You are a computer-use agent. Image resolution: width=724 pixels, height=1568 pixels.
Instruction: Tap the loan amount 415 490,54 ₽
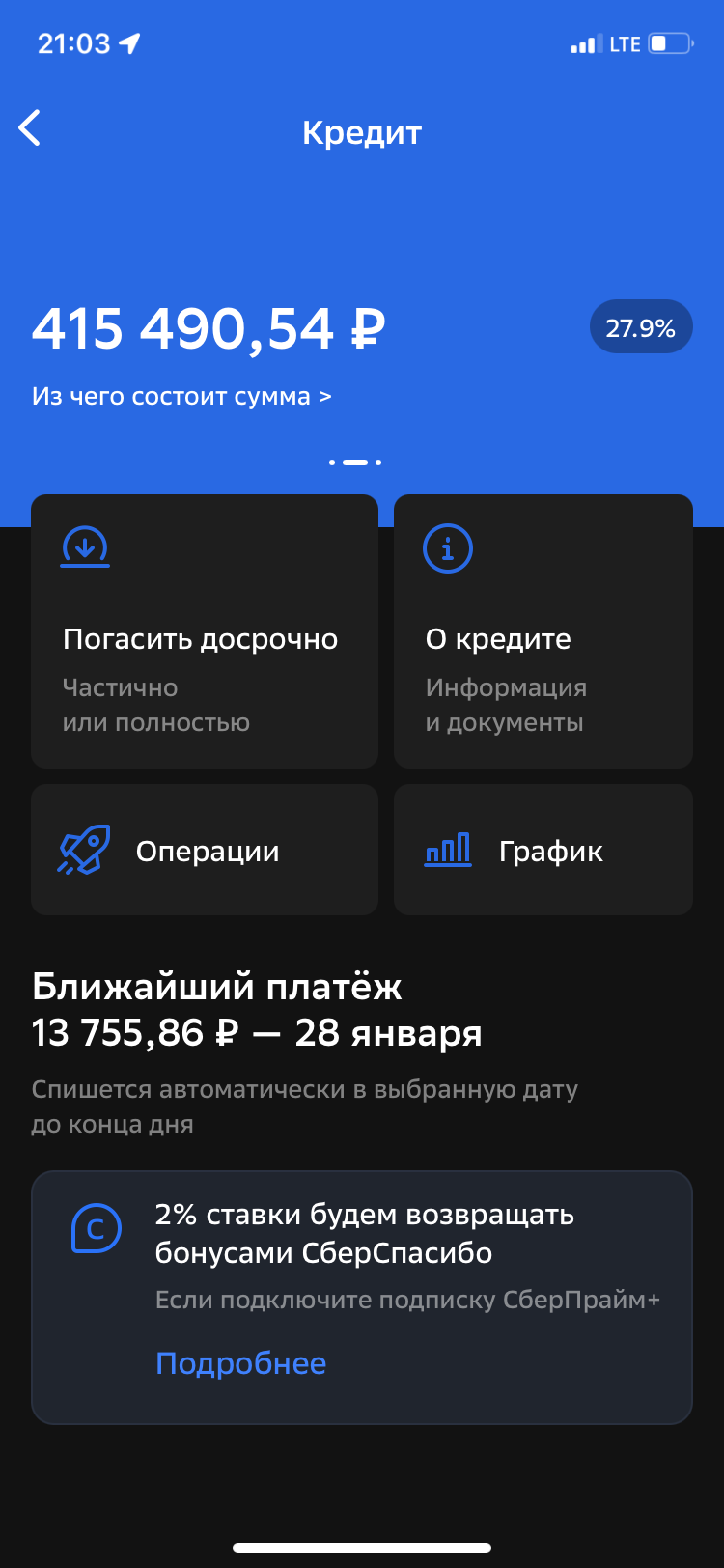209,328
